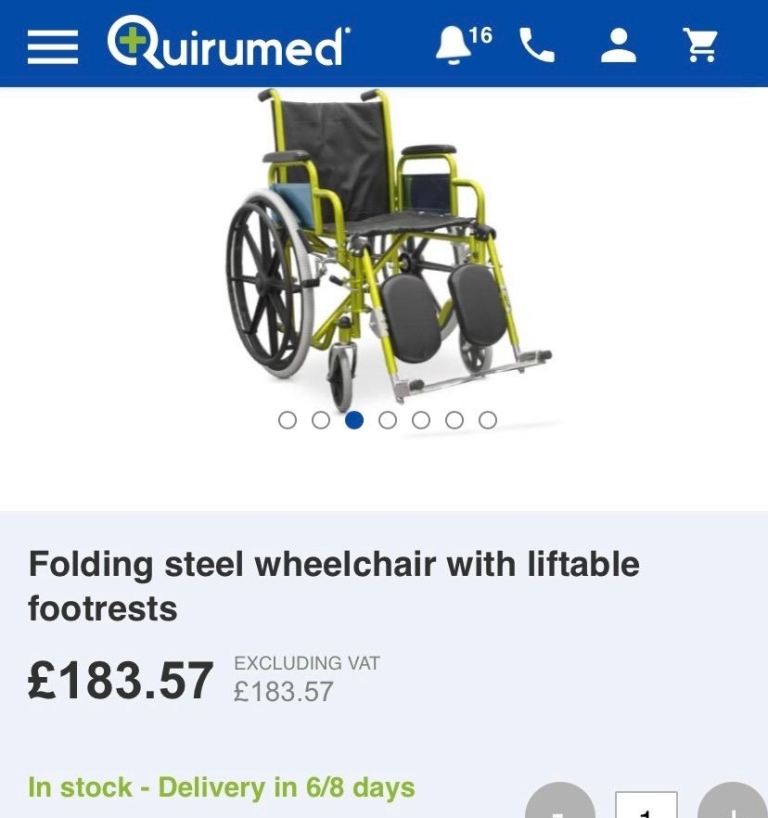This screenshot has width=768, height=818.
Task: Jump to the first image in the carousel dots
Action: coord(287,420)
